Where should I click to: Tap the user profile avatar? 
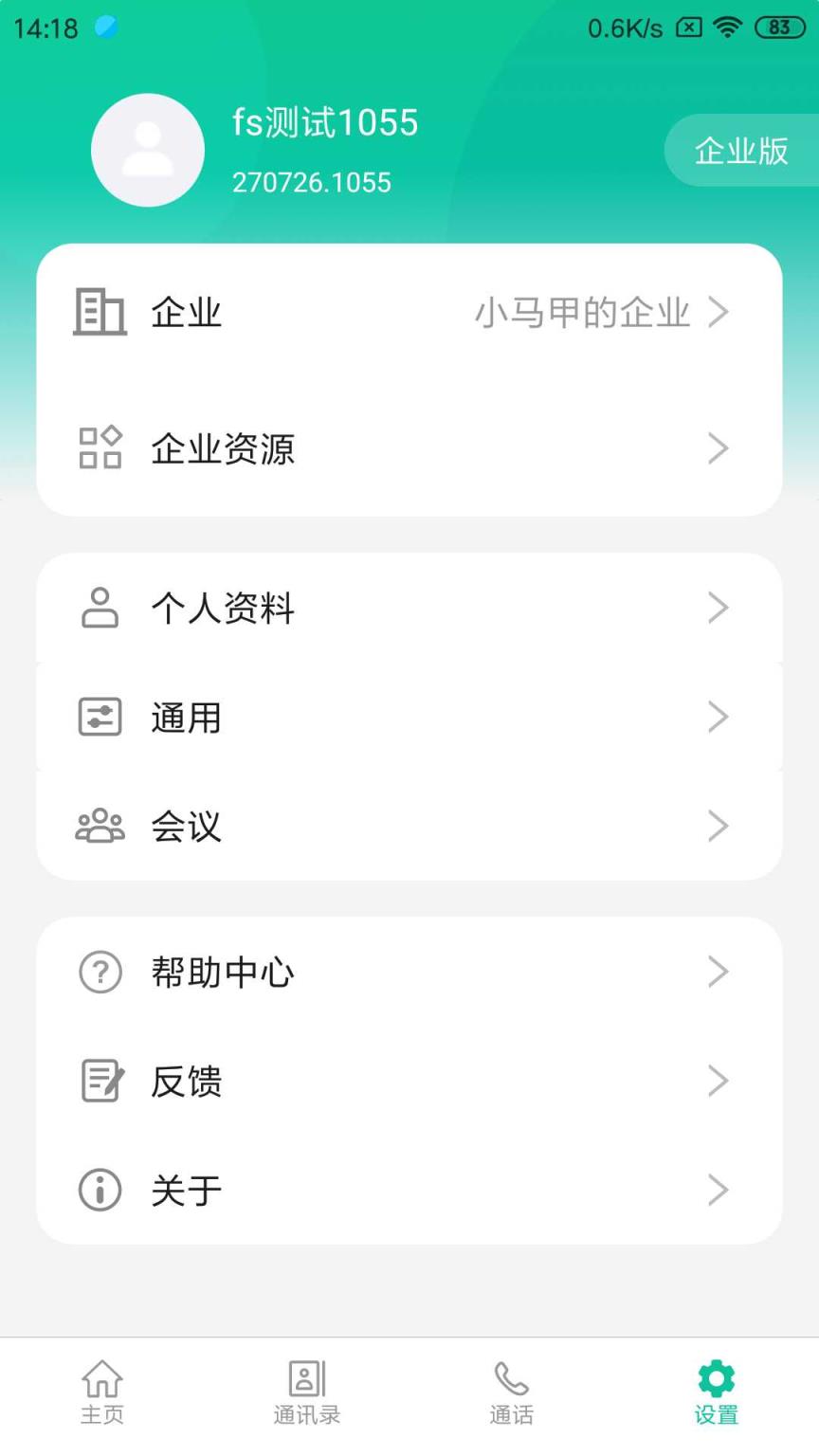click(149, 150)
